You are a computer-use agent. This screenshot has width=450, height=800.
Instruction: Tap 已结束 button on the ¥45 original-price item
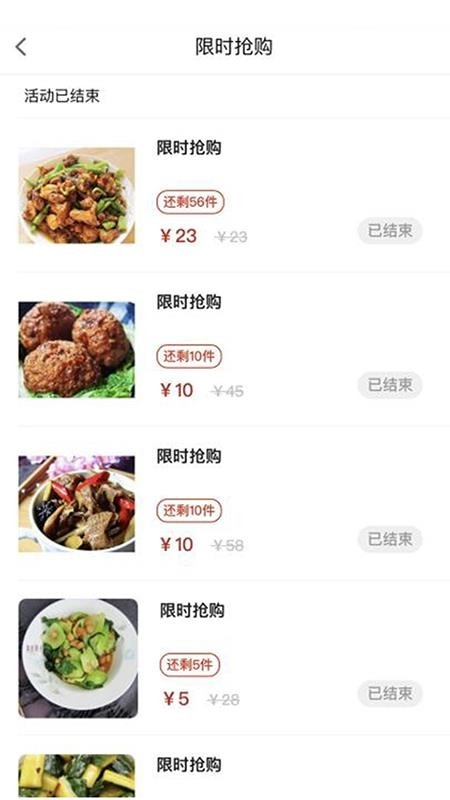390,385
